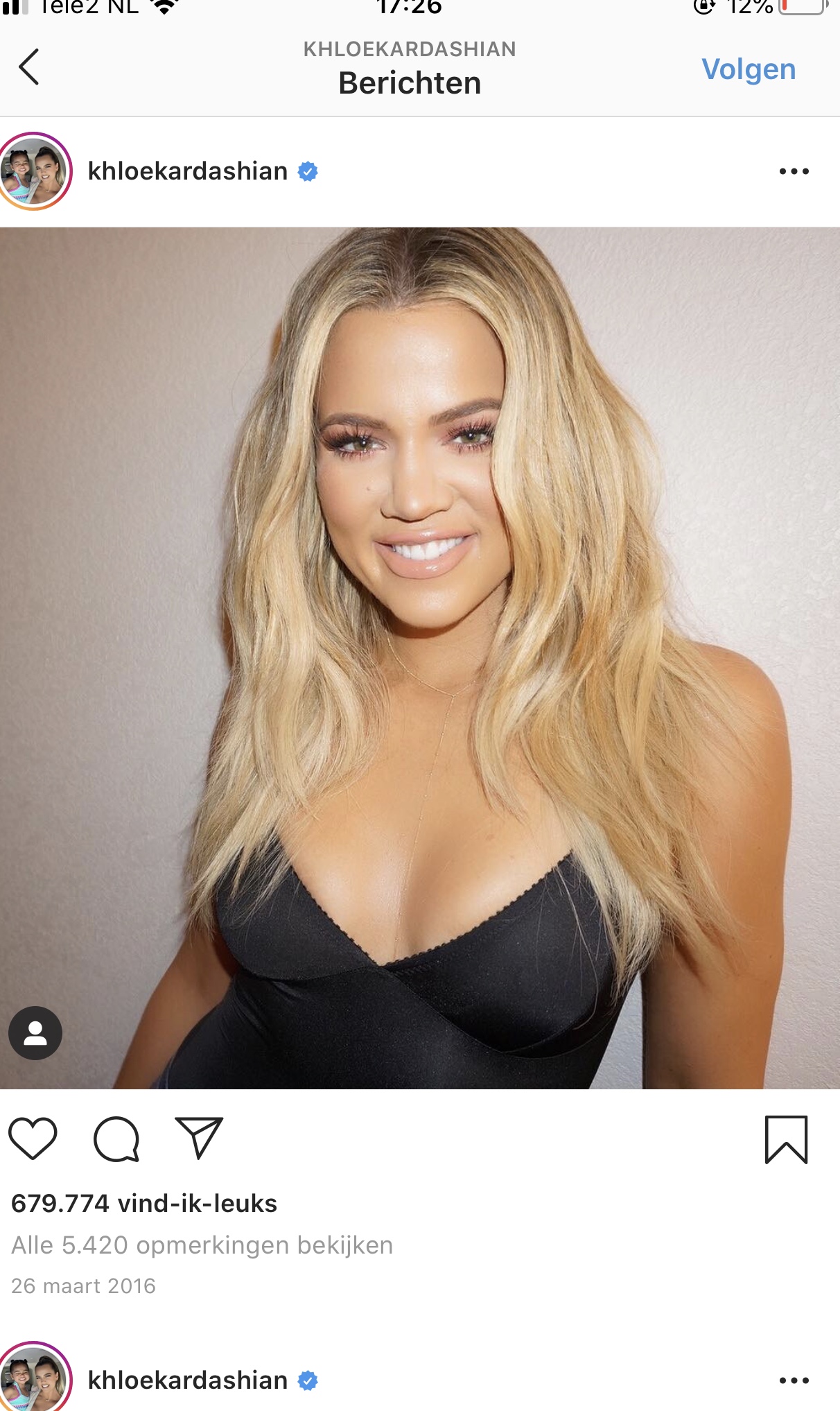The width and height of the screenshot is (840, 1411).
Task: Go back using the top-left arrow
Action: click(29, 67)
